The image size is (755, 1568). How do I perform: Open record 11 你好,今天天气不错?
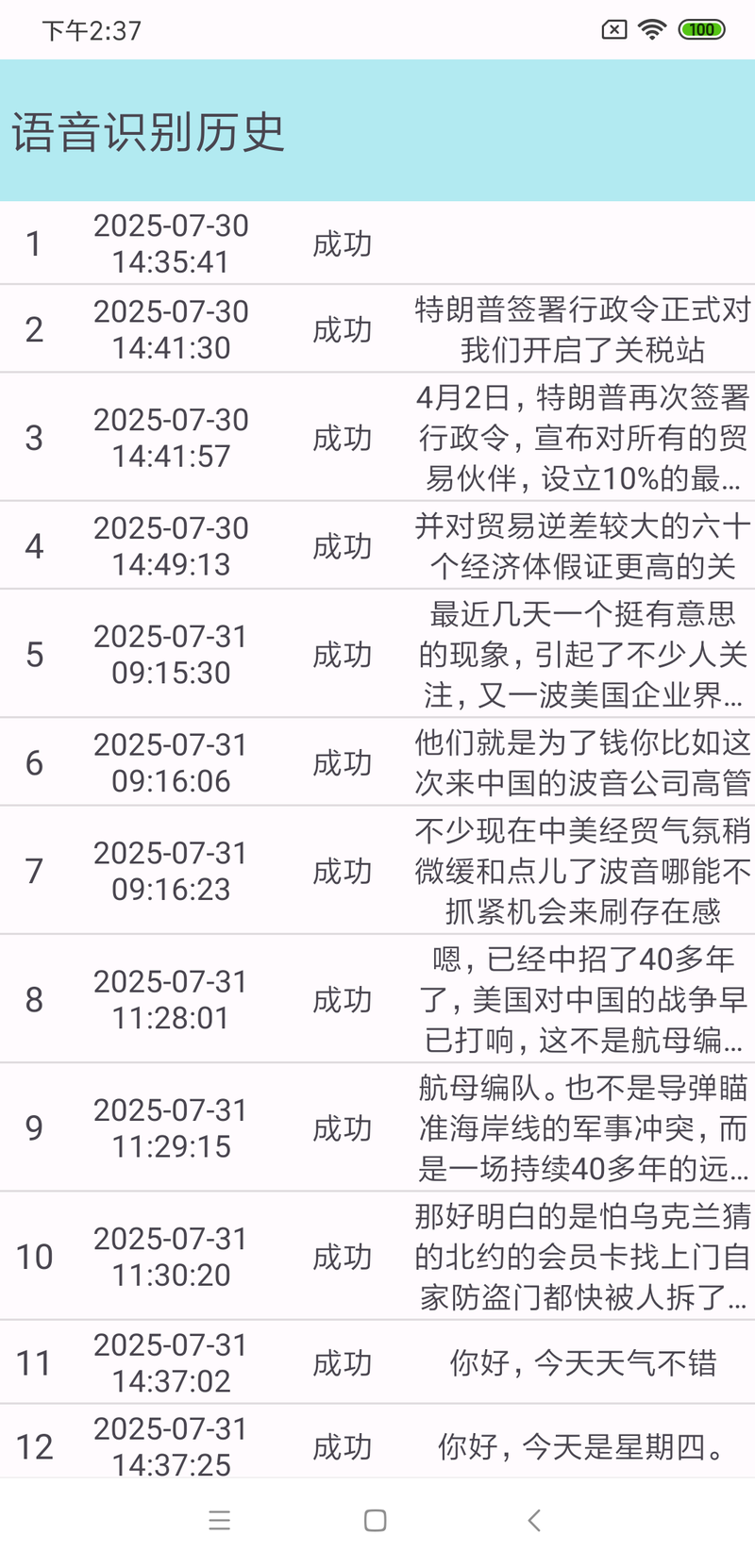[x=377, y=1362]
